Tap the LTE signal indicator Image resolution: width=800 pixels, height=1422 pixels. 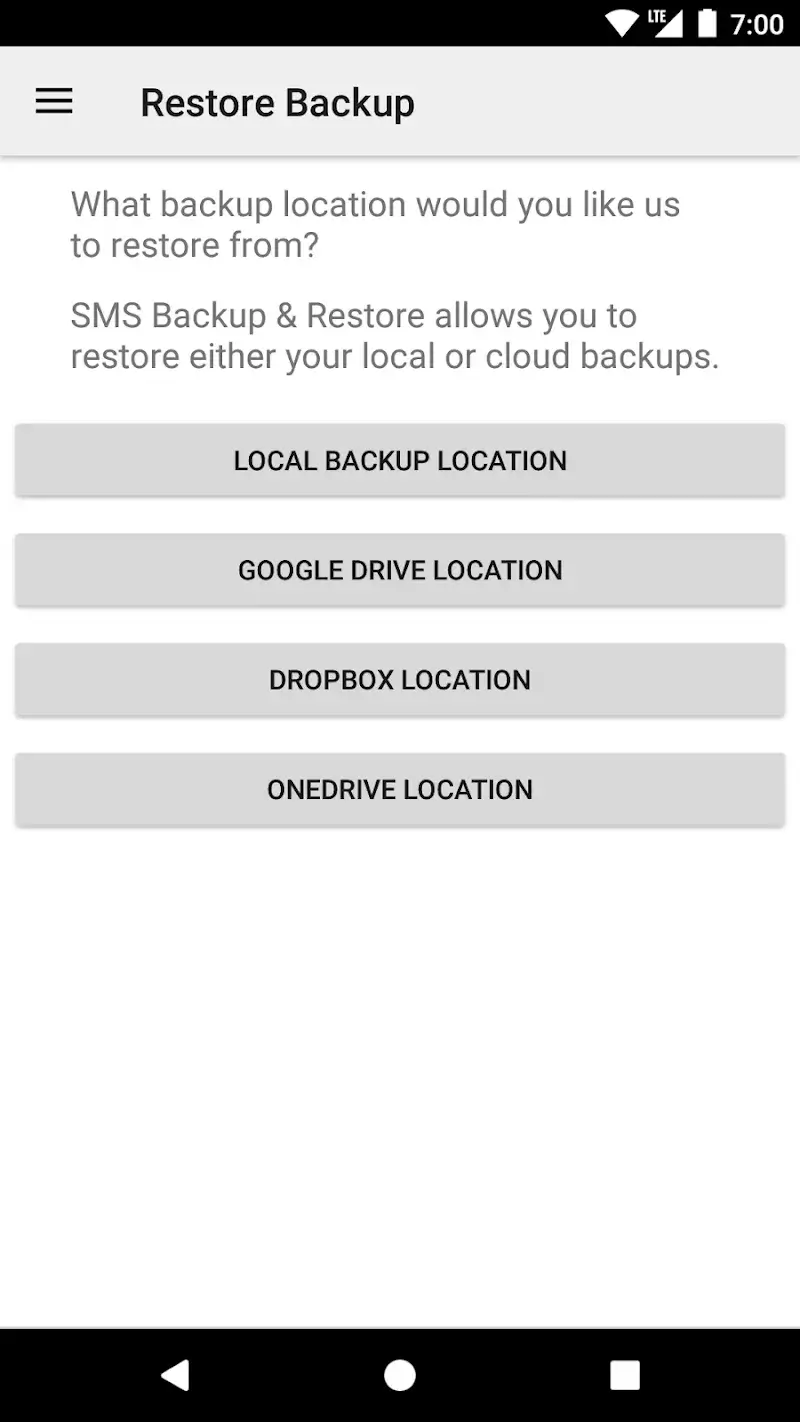[x=668, y=23]
